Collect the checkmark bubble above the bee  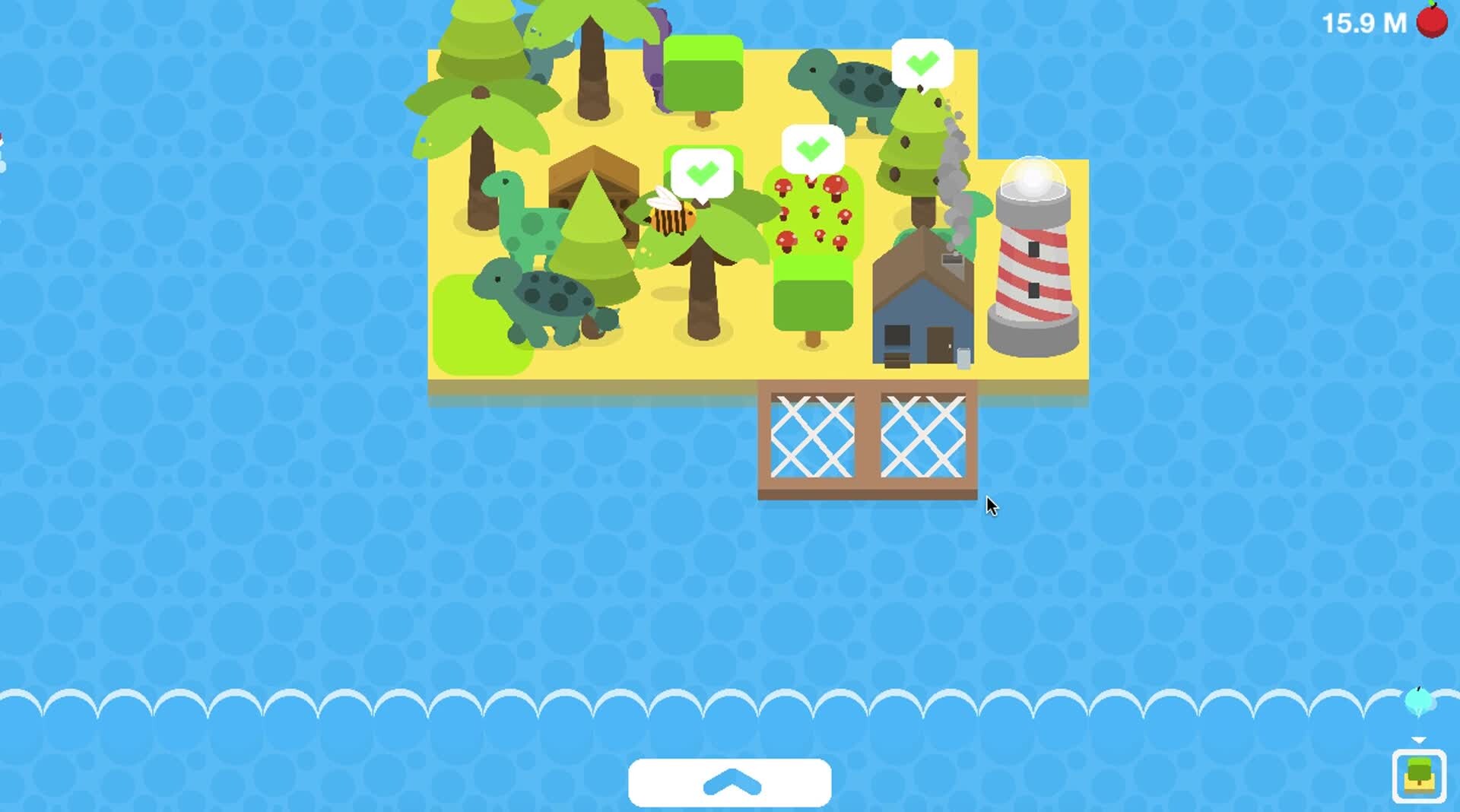pyautogui.click(x=702, y=173)
